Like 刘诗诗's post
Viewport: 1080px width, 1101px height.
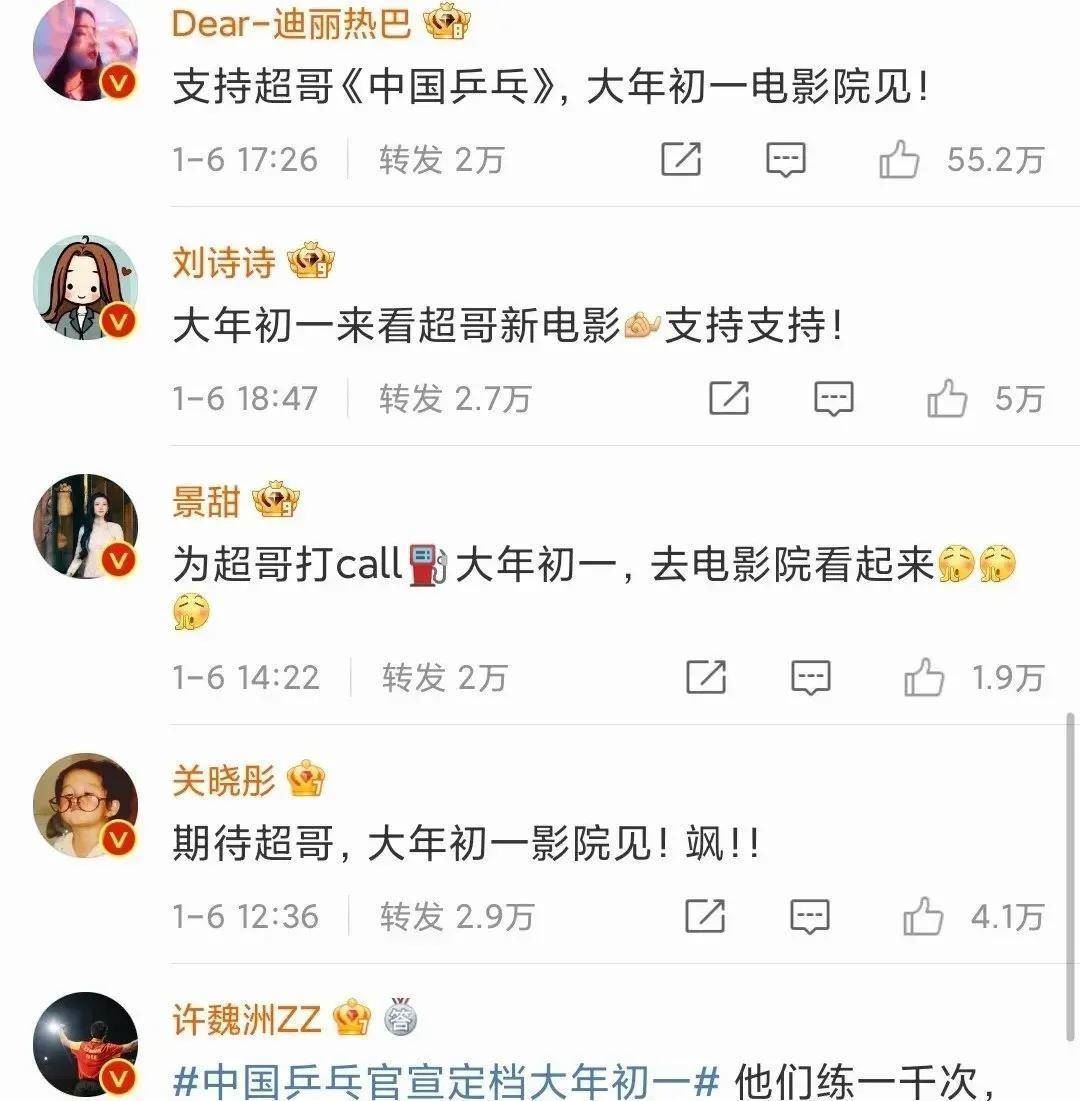[x=947, y=399]
